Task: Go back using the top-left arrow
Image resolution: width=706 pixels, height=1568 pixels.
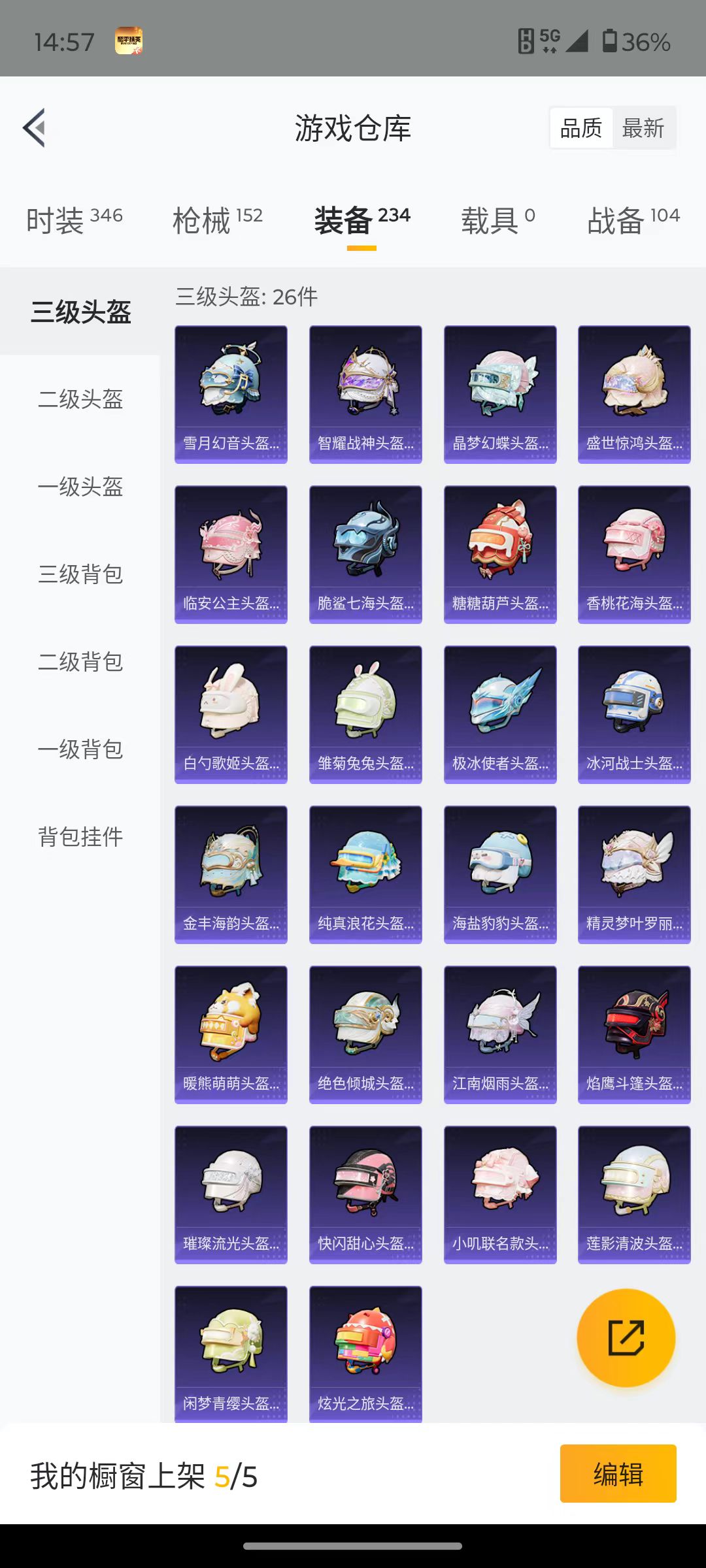Action: pos(35,127)
